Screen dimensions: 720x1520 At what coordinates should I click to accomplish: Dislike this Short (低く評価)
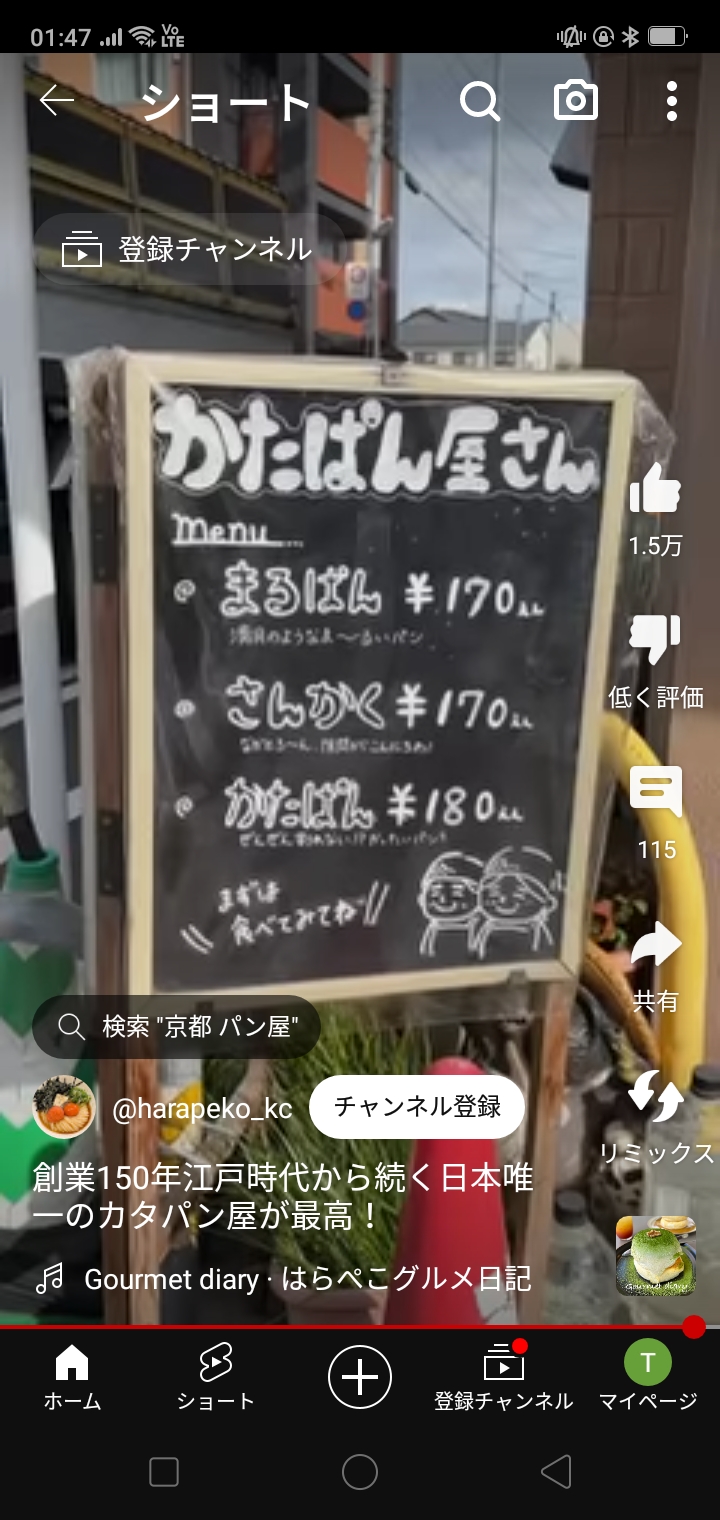coord(655,642)
